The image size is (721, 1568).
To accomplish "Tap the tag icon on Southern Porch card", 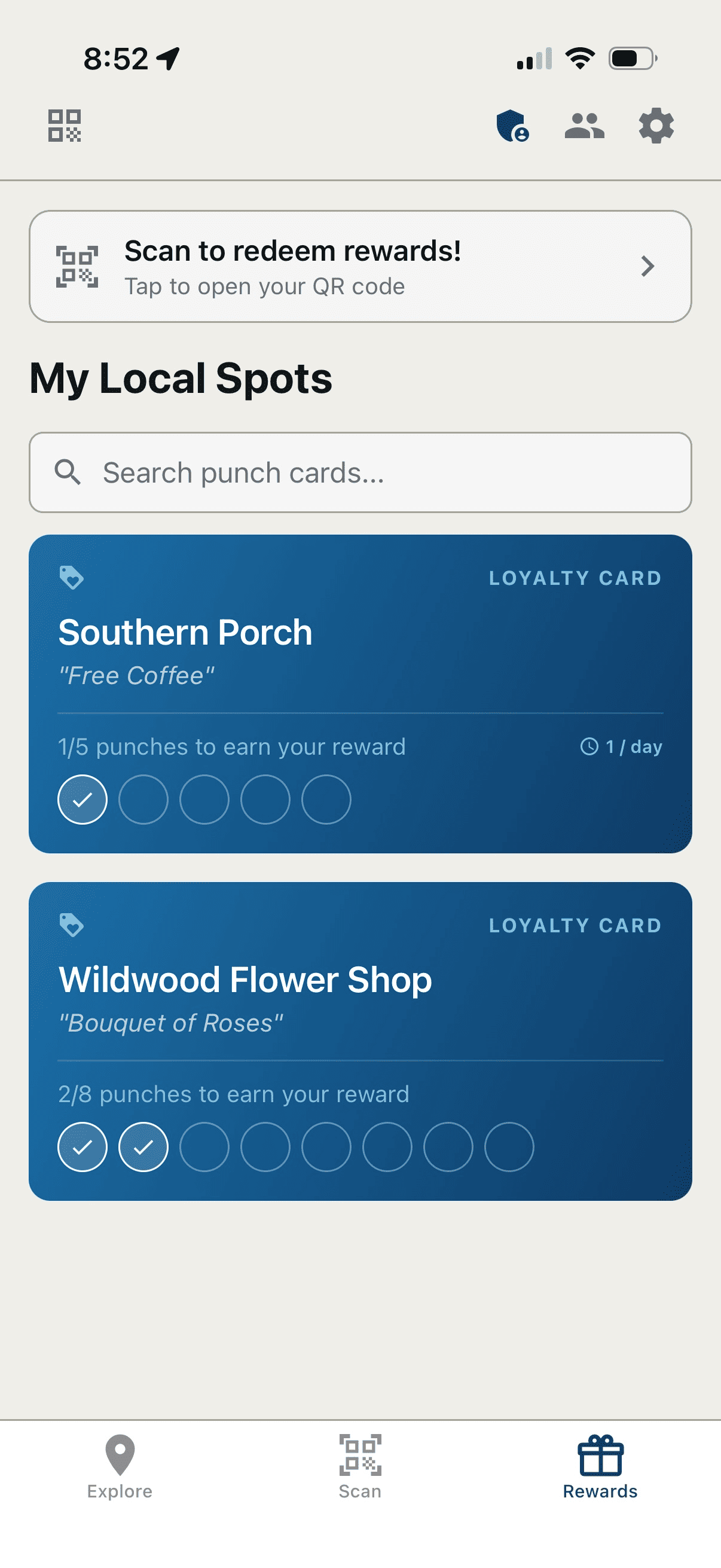I will 72,578.
